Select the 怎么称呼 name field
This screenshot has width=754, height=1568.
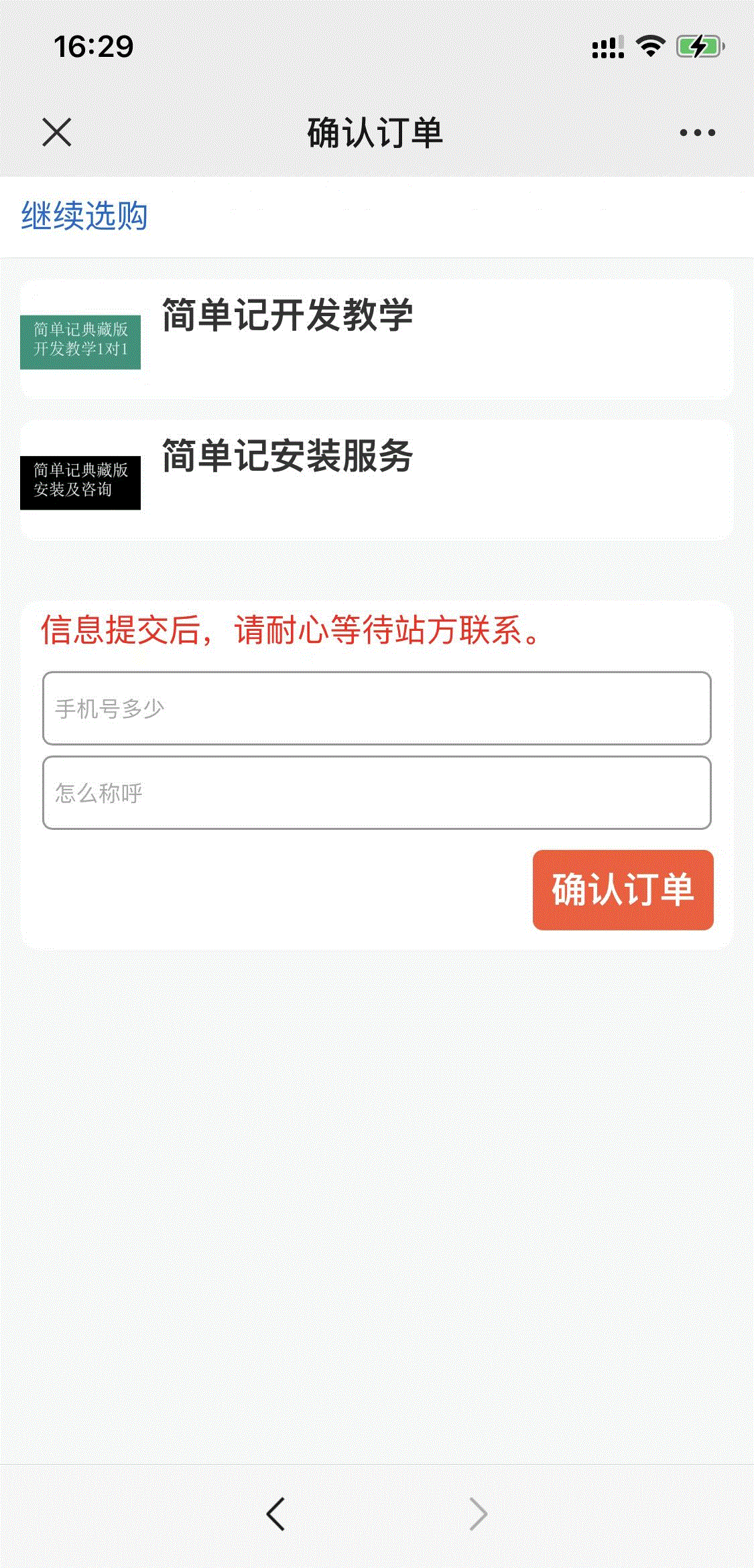point(377,792)
